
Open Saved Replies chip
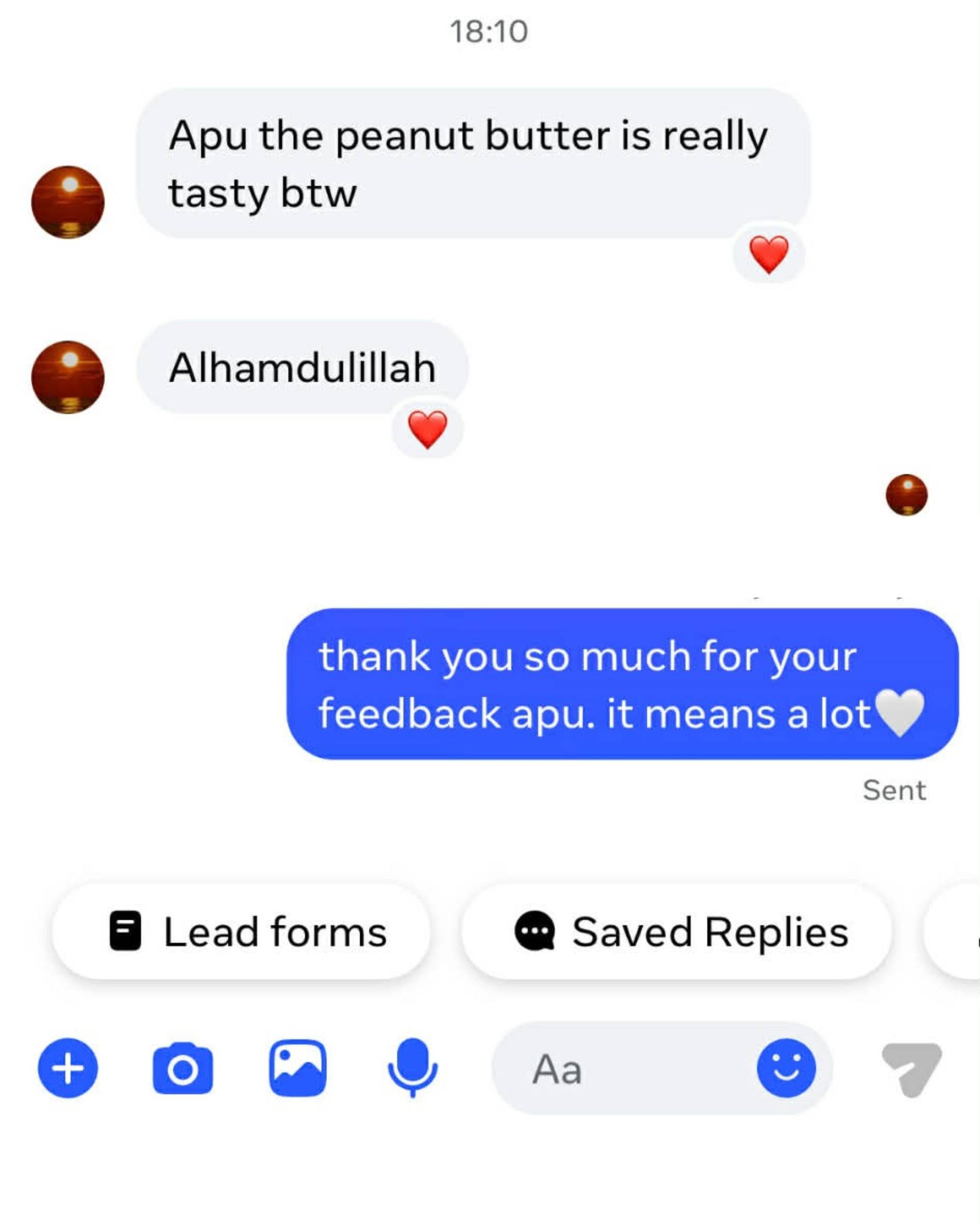(x=677, y=931)
